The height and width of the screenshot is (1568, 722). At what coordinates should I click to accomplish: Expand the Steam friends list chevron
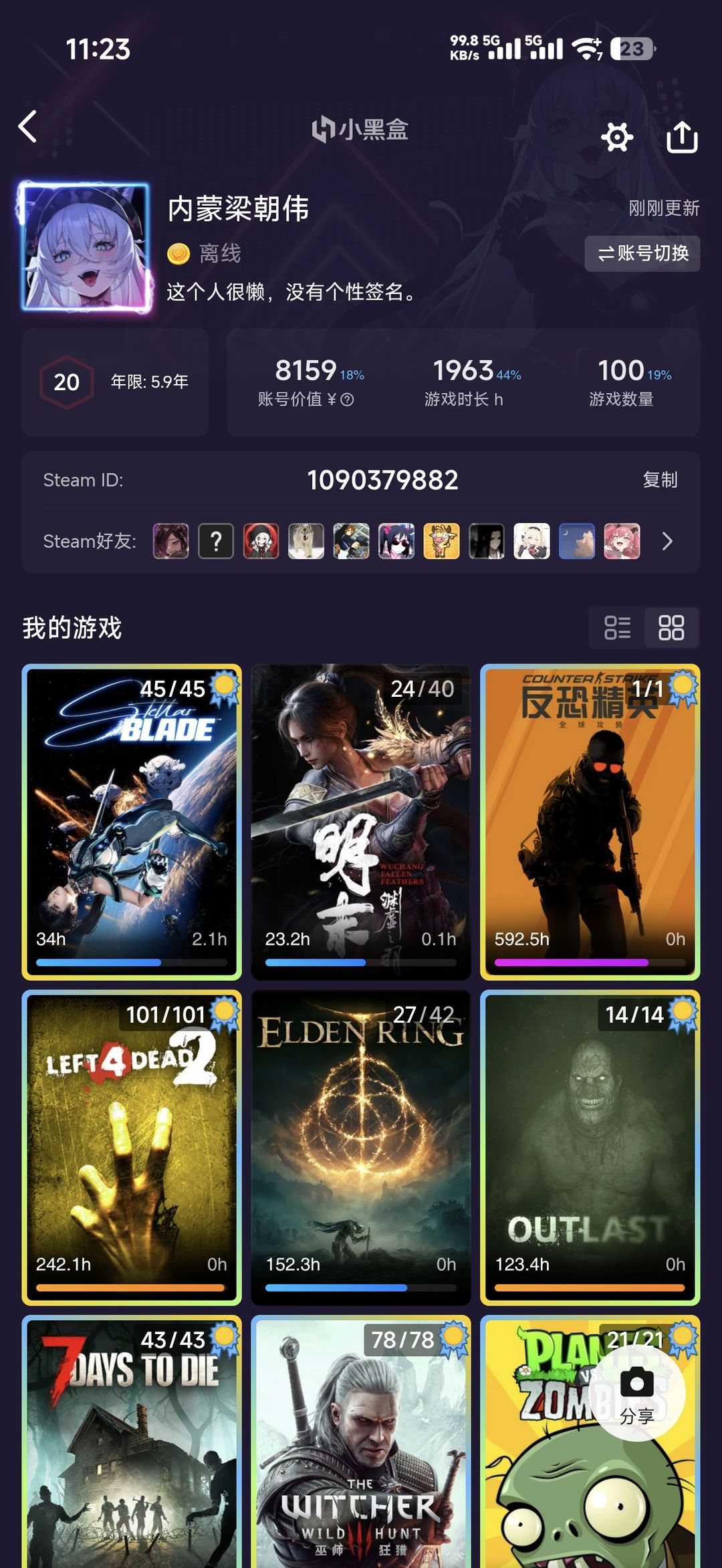click(667, 541)
